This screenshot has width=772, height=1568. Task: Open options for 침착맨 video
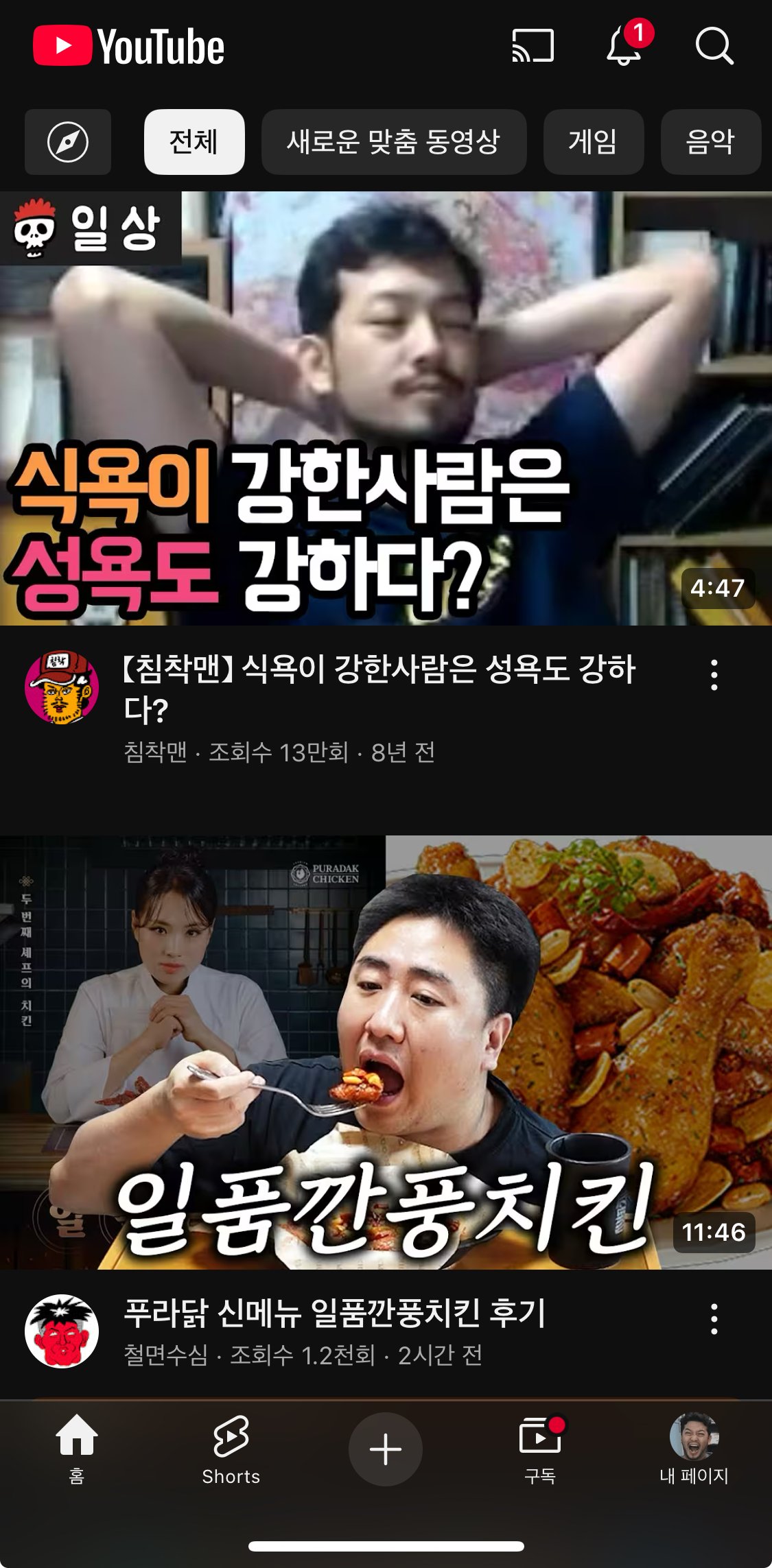tap(714, 675)
